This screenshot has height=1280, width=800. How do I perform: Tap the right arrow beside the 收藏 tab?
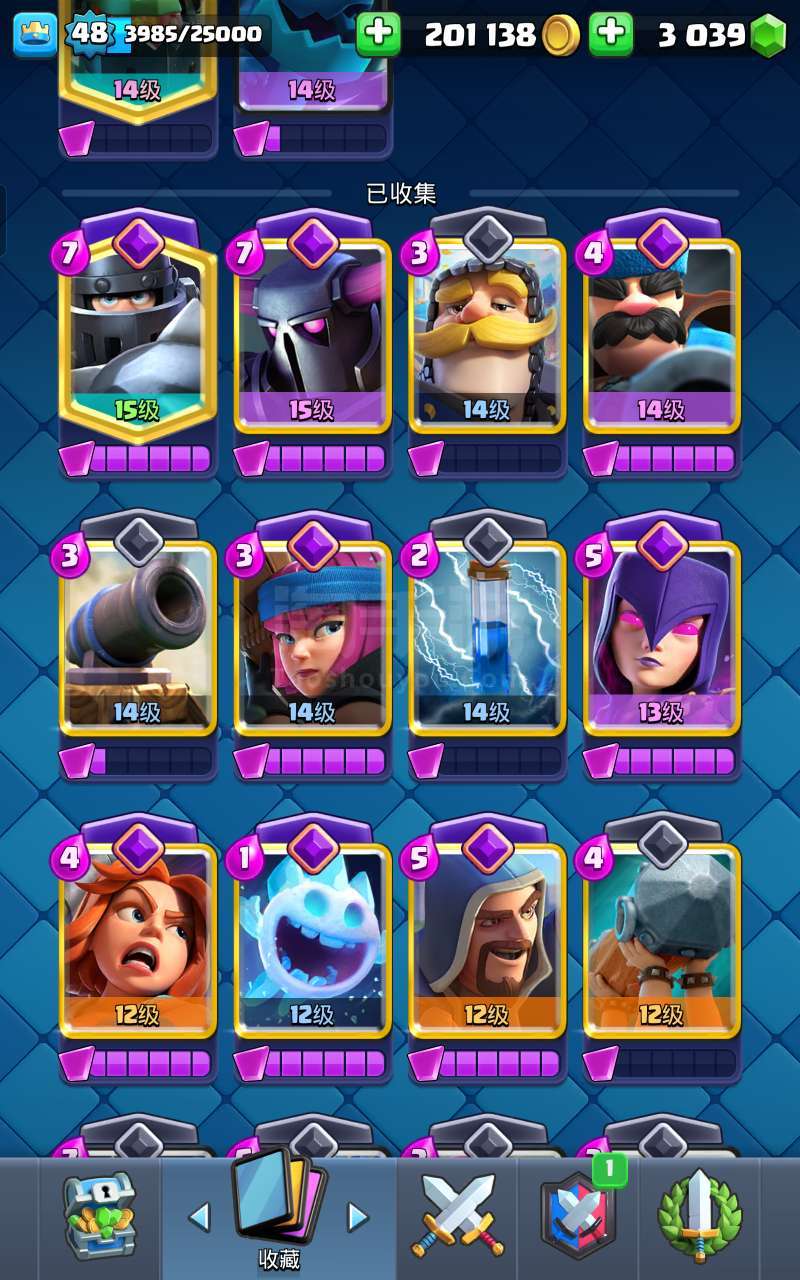(x=358, y=1217)
